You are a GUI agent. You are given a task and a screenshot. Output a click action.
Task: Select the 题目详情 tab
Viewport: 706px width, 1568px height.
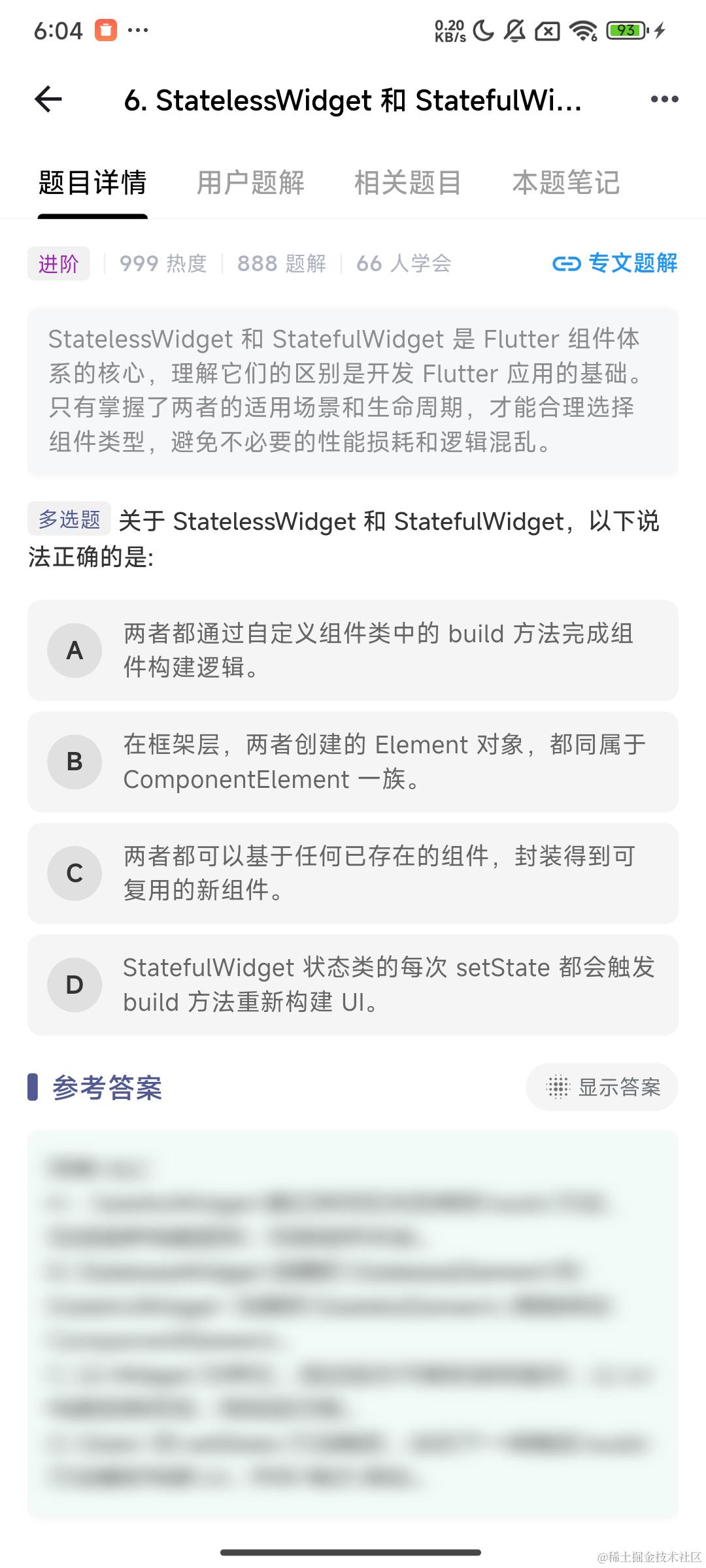pyautogui.click(x=92, y=183)
